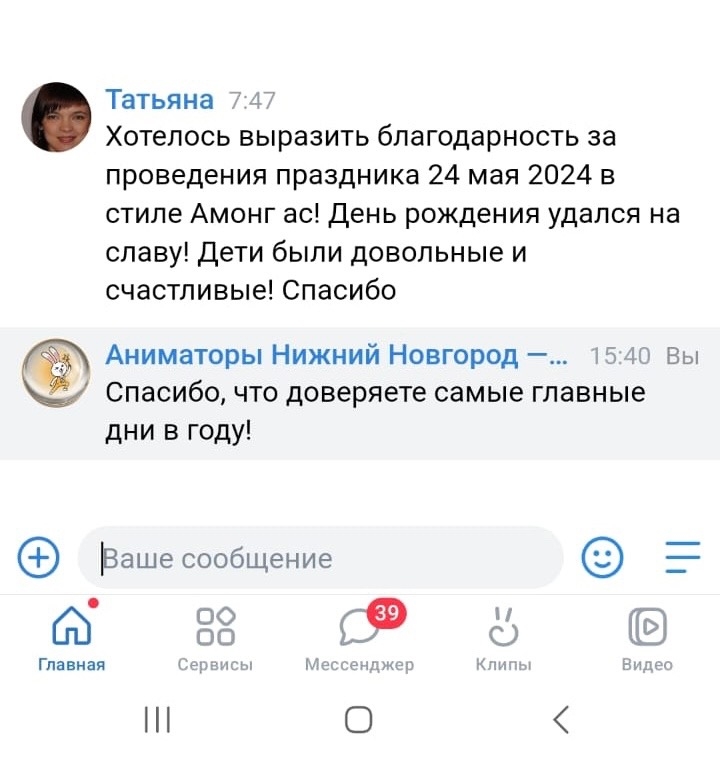Switch to the Главная tab

71,638
